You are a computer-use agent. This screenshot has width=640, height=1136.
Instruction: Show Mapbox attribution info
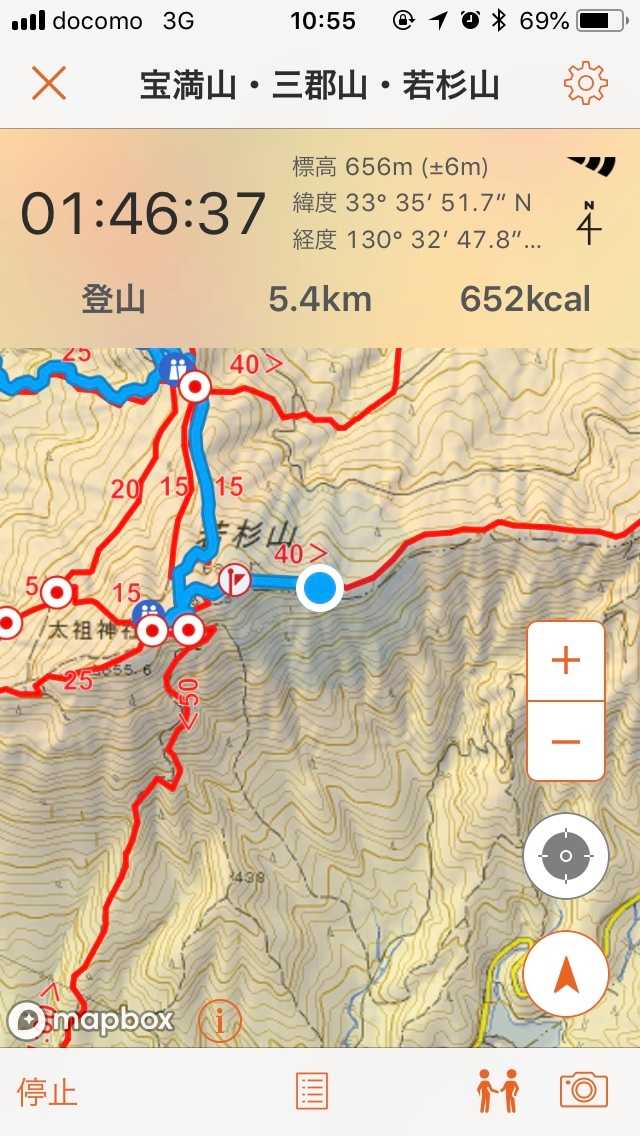pyautogui.click(x=220, y=1021)
